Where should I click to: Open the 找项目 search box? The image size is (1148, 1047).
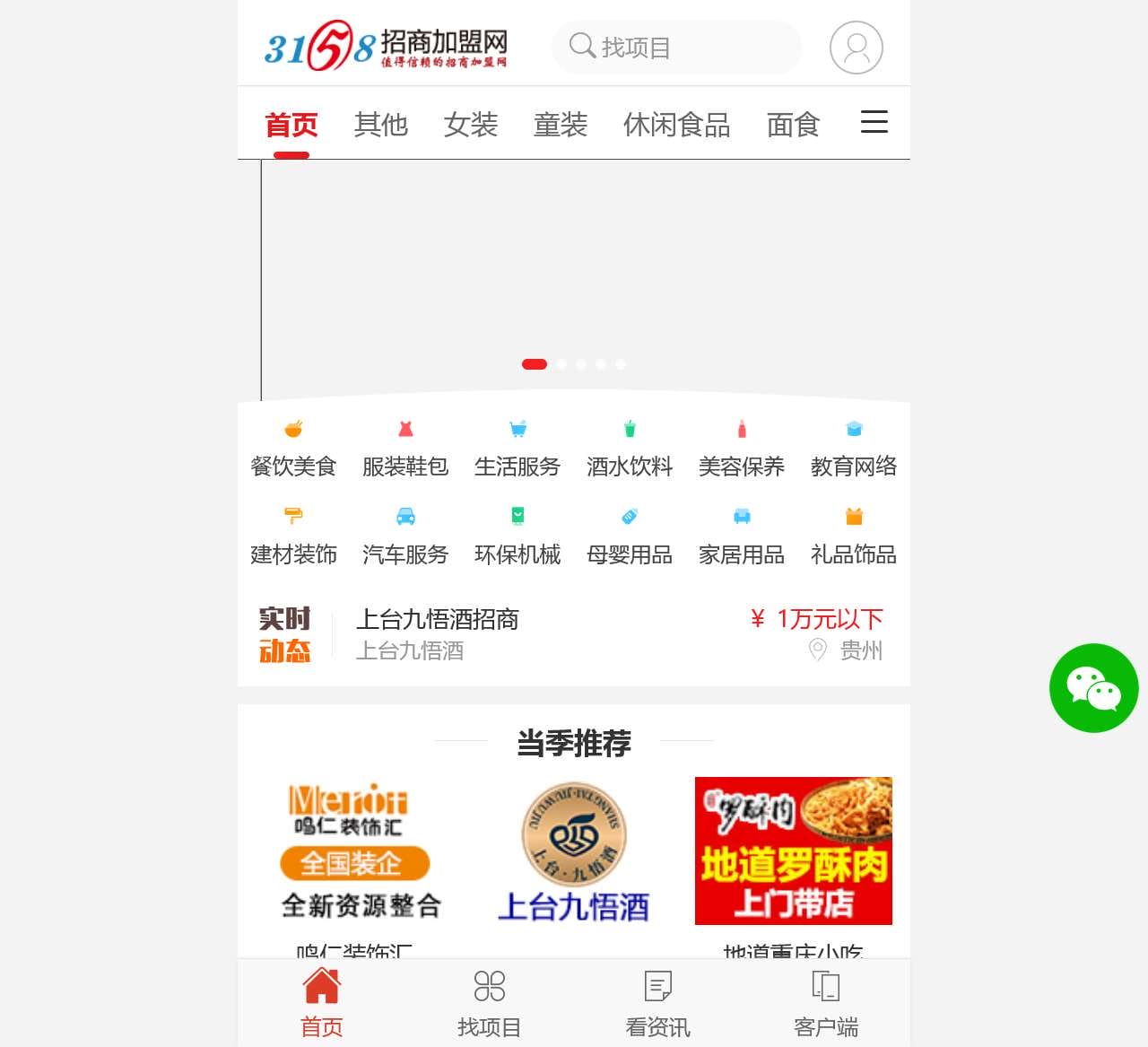676,48
